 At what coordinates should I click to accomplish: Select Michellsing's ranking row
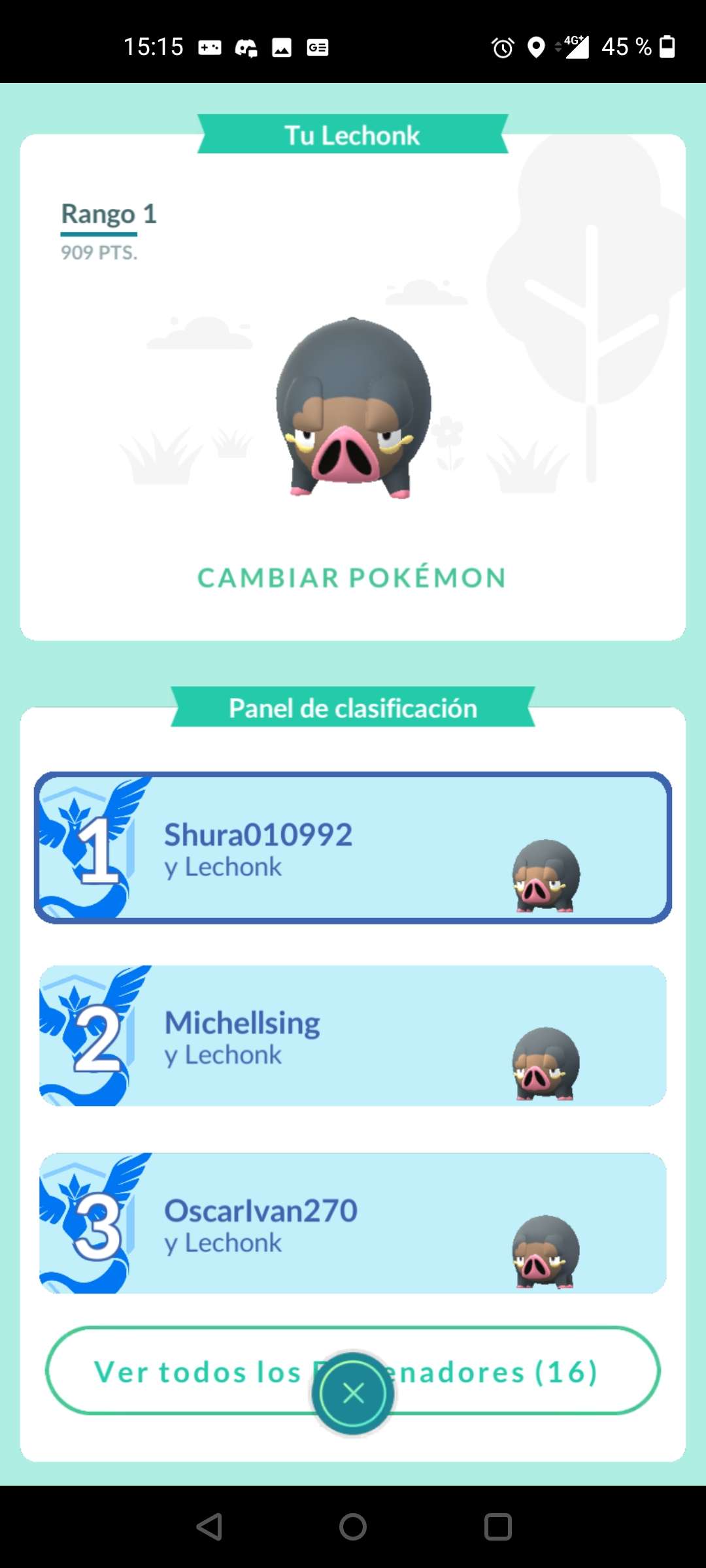(353, 1036)
